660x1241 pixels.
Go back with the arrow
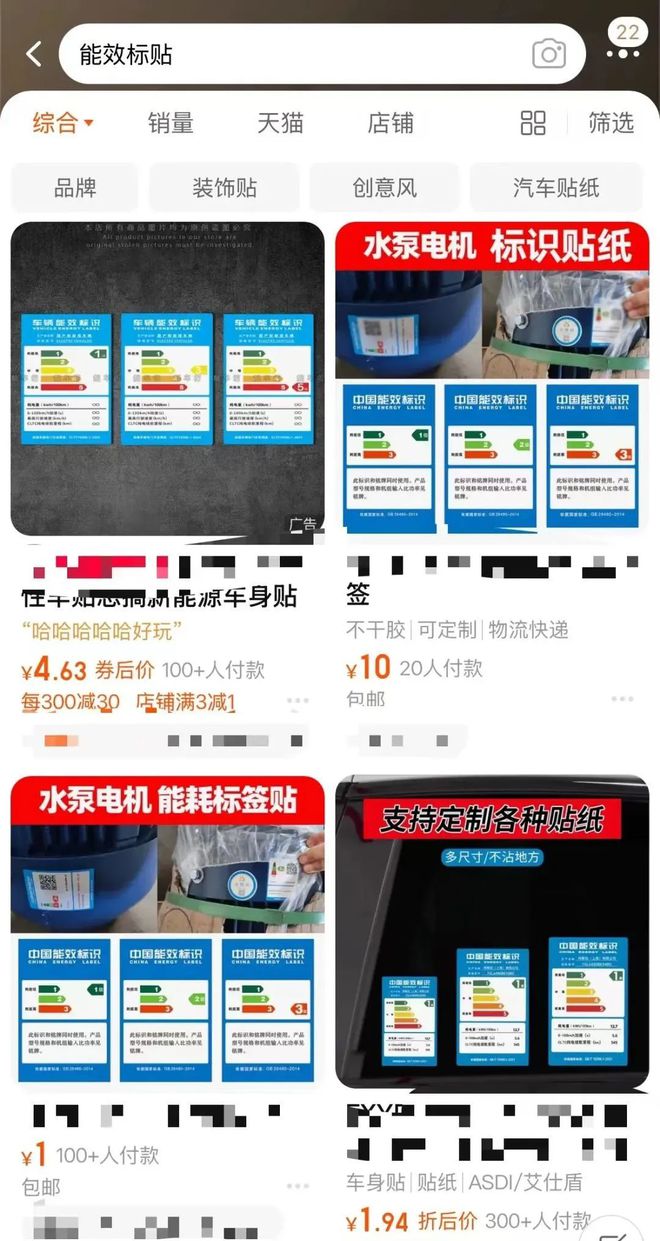pos(34,54)
